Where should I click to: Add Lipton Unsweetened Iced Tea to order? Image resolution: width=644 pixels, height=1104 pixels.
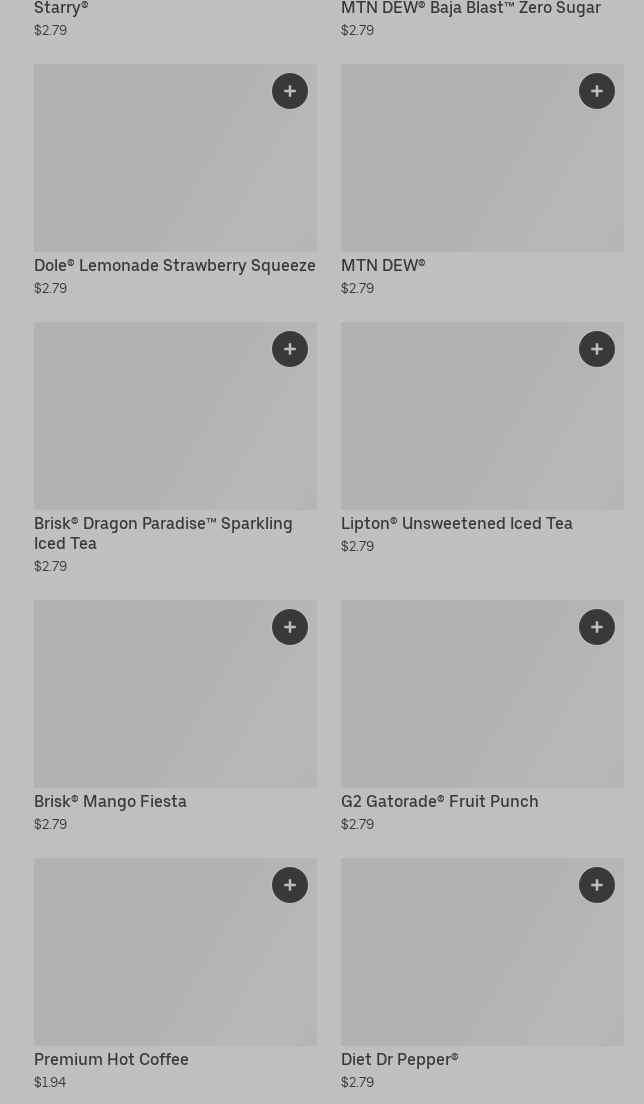click(x=597, y=349)
